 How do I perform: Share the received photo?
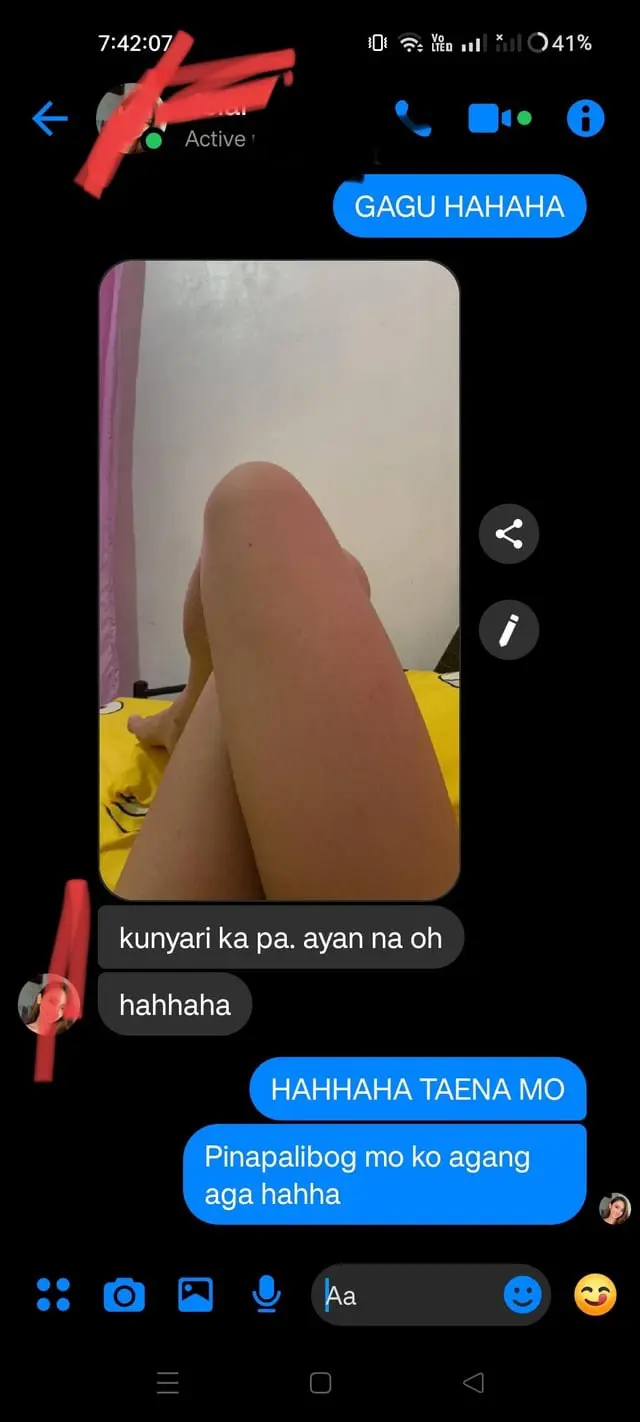click(509, 535)
